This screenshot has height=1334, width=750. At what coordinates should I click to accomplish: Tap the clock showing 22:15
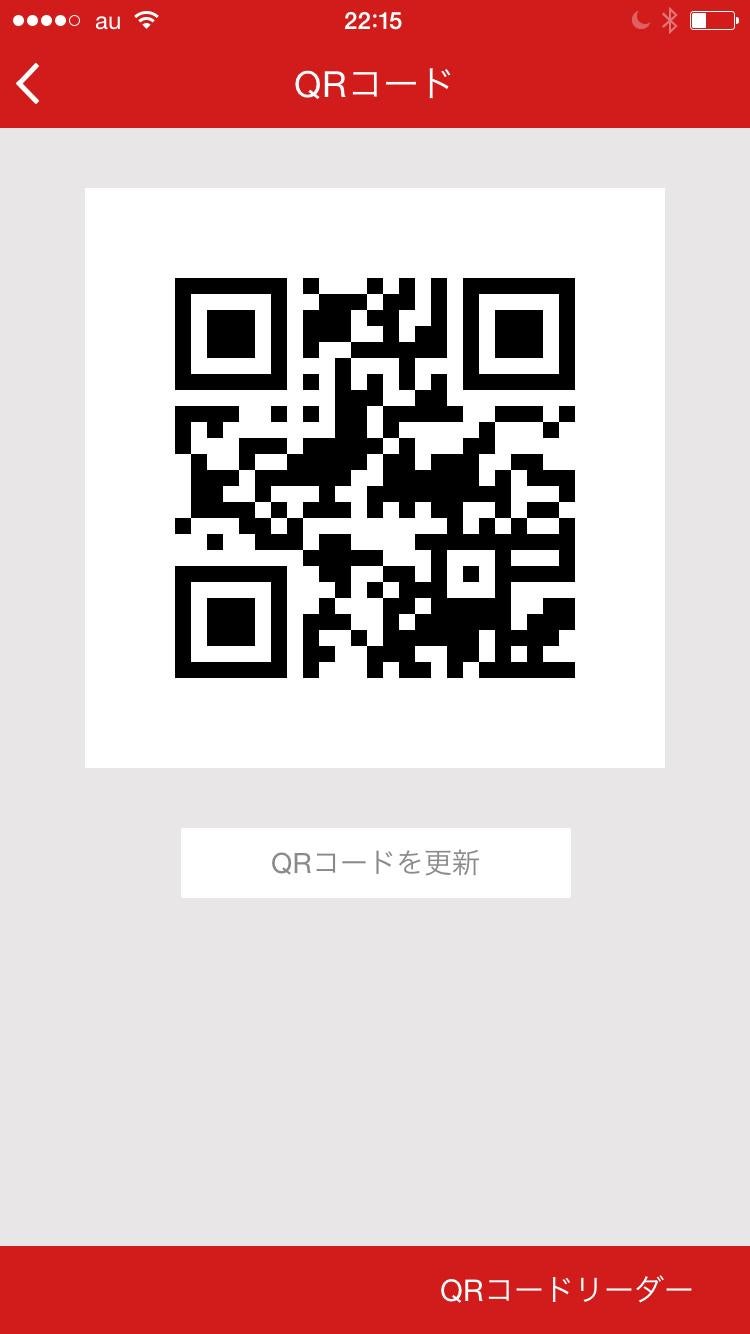tap(375, 20)
